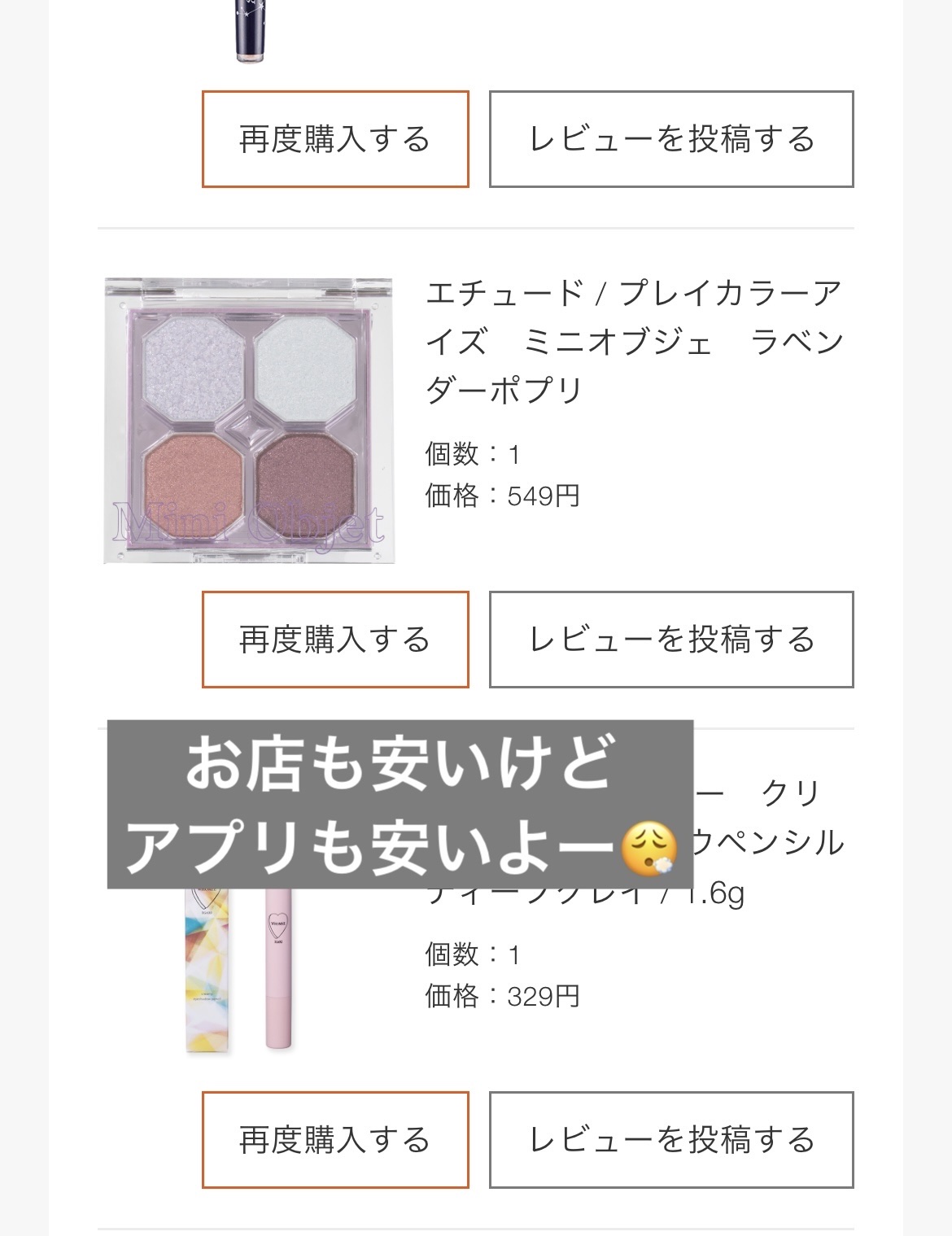Open the Etude Mini Objet palette image

(x=248, y=421)
